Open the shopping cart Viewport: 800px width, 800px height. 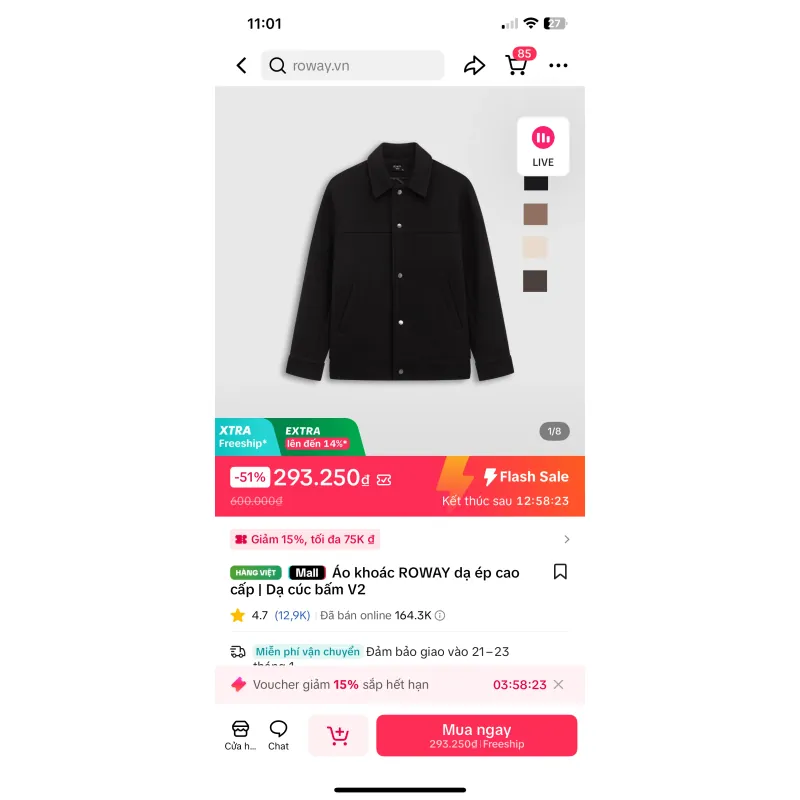[x=517, y=65]
